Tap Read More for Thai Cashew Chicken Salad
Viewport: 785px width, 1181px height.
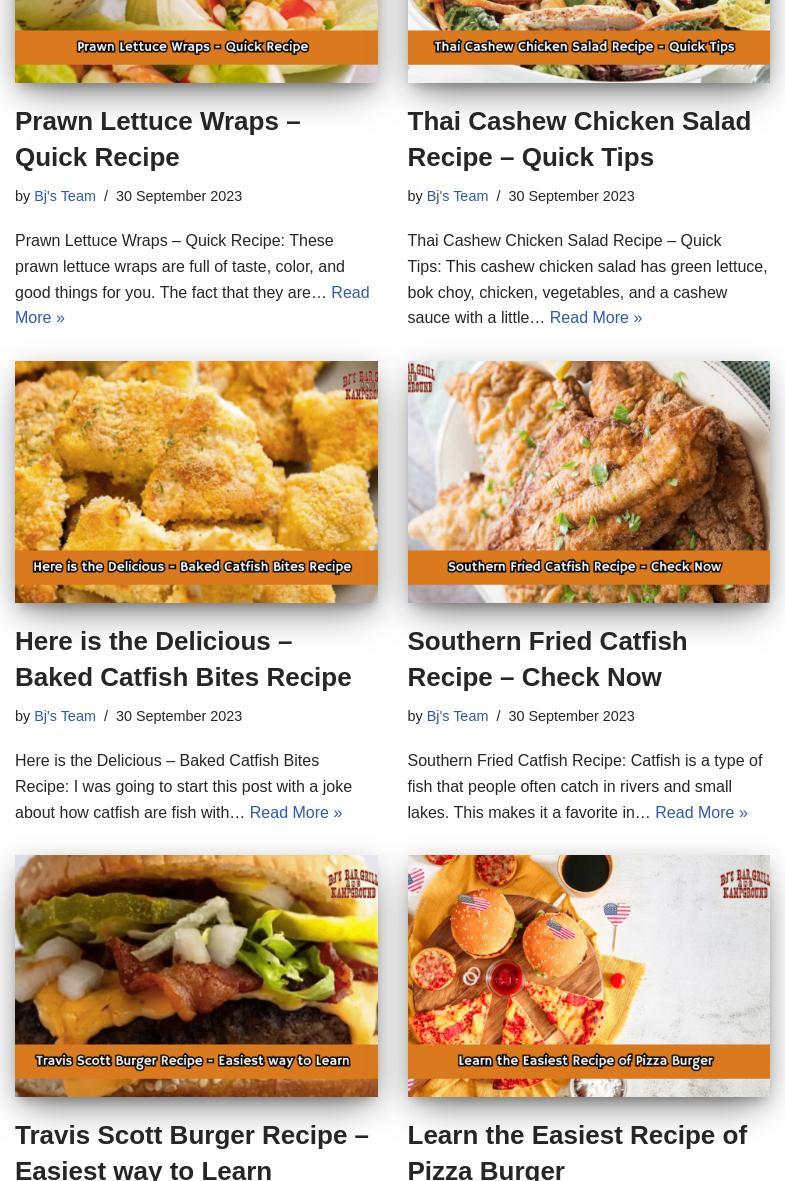click(595, 318)
